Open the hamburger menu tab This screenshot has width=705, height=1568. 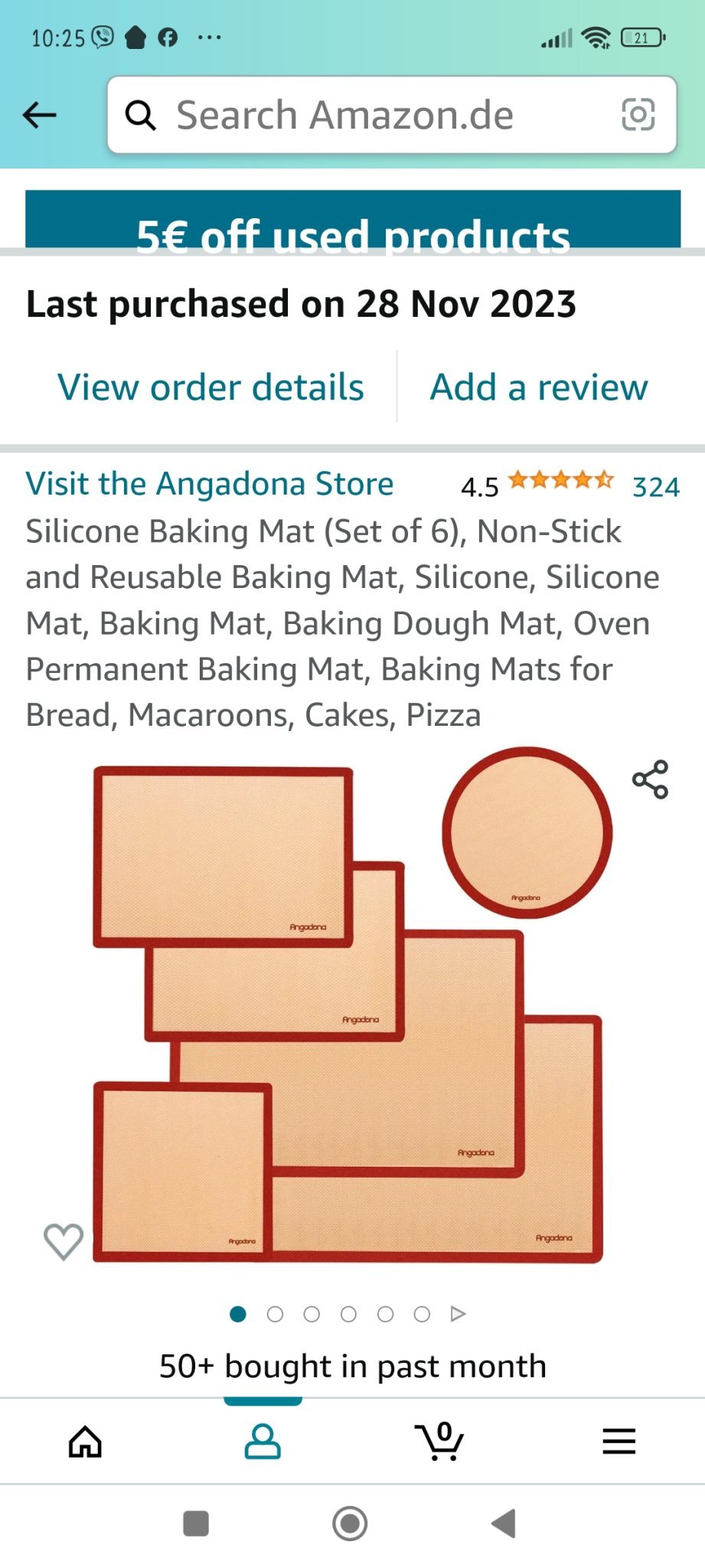click(x=619, y=1442)
